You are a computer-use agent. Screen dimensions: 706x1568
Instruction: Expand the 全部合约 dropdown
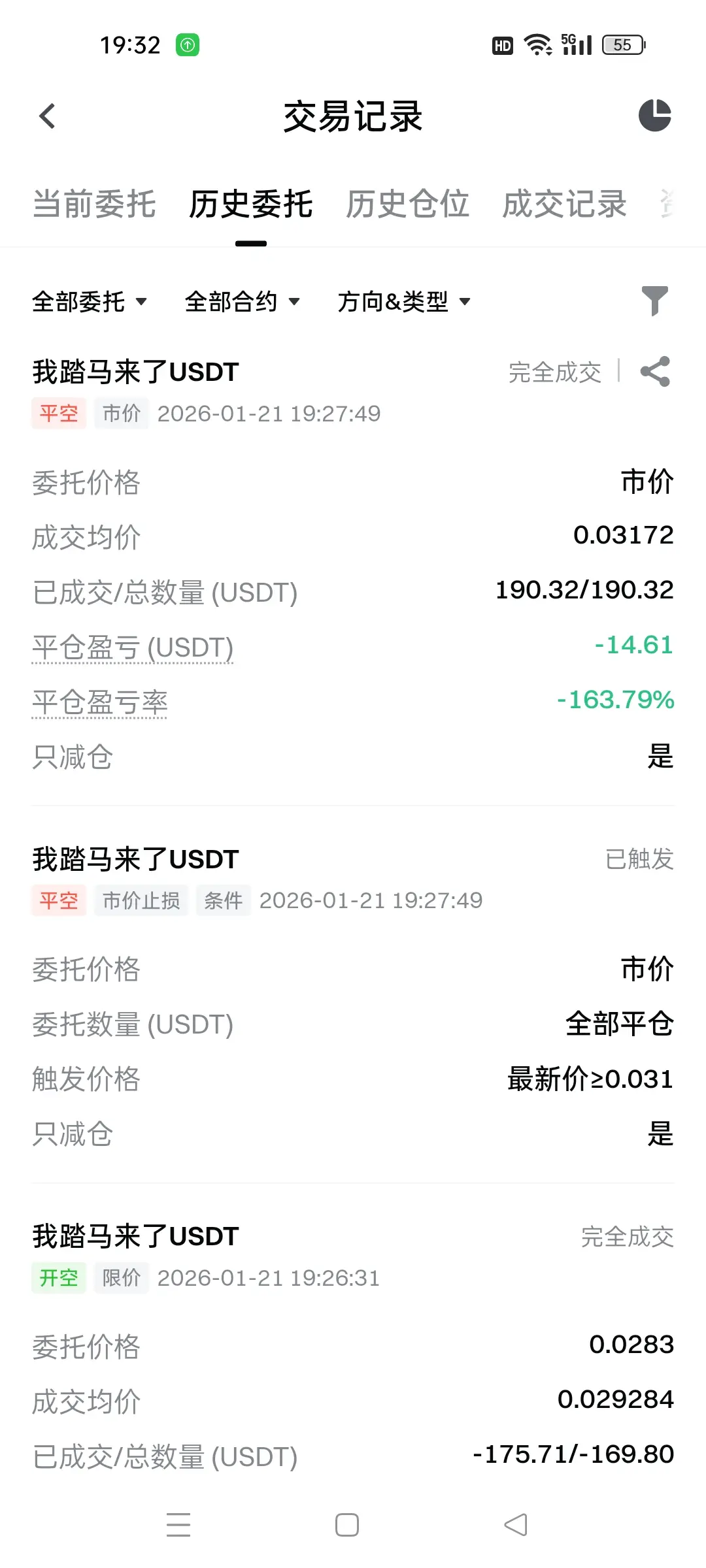pos(242,302)
